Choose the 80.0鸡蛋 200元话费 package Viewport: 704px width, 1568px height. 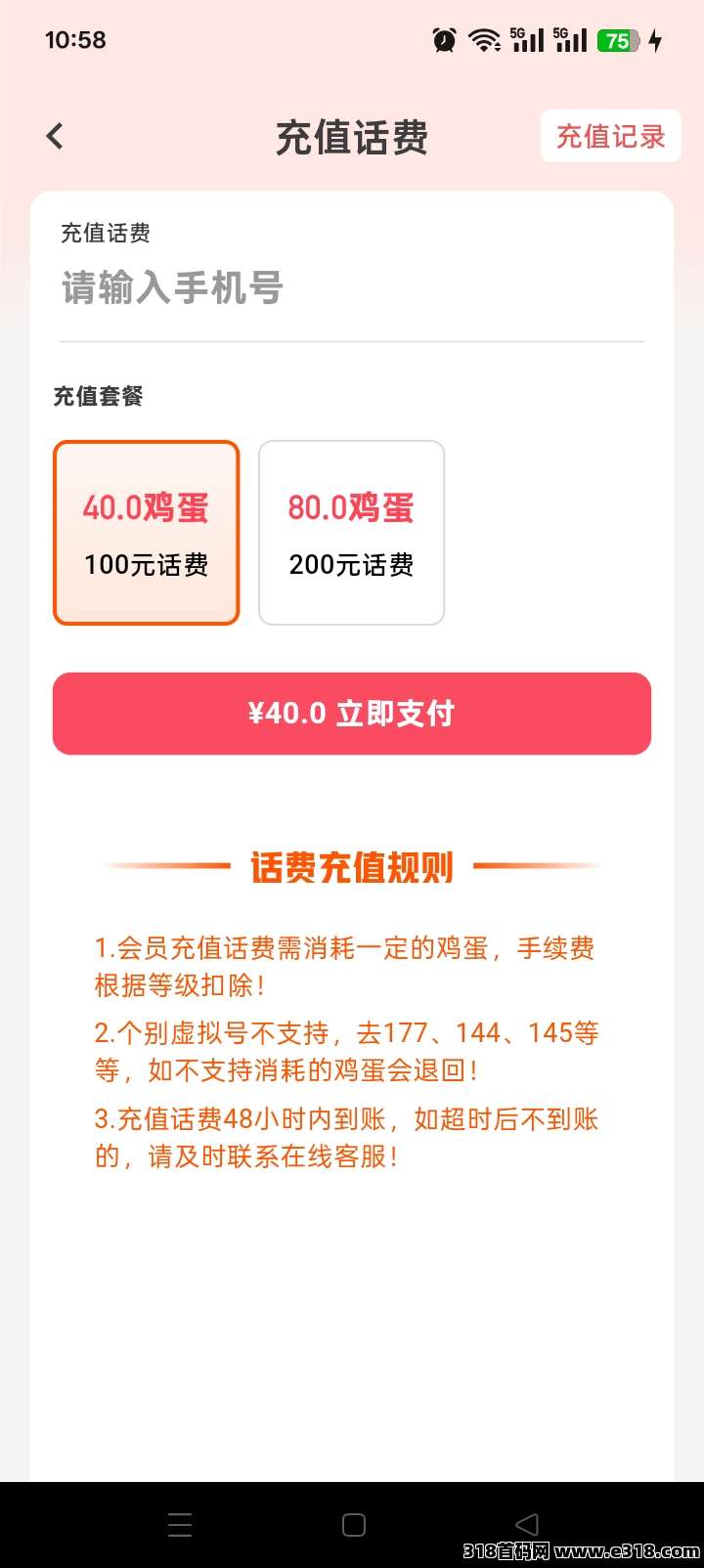click(x=351, y=533)
